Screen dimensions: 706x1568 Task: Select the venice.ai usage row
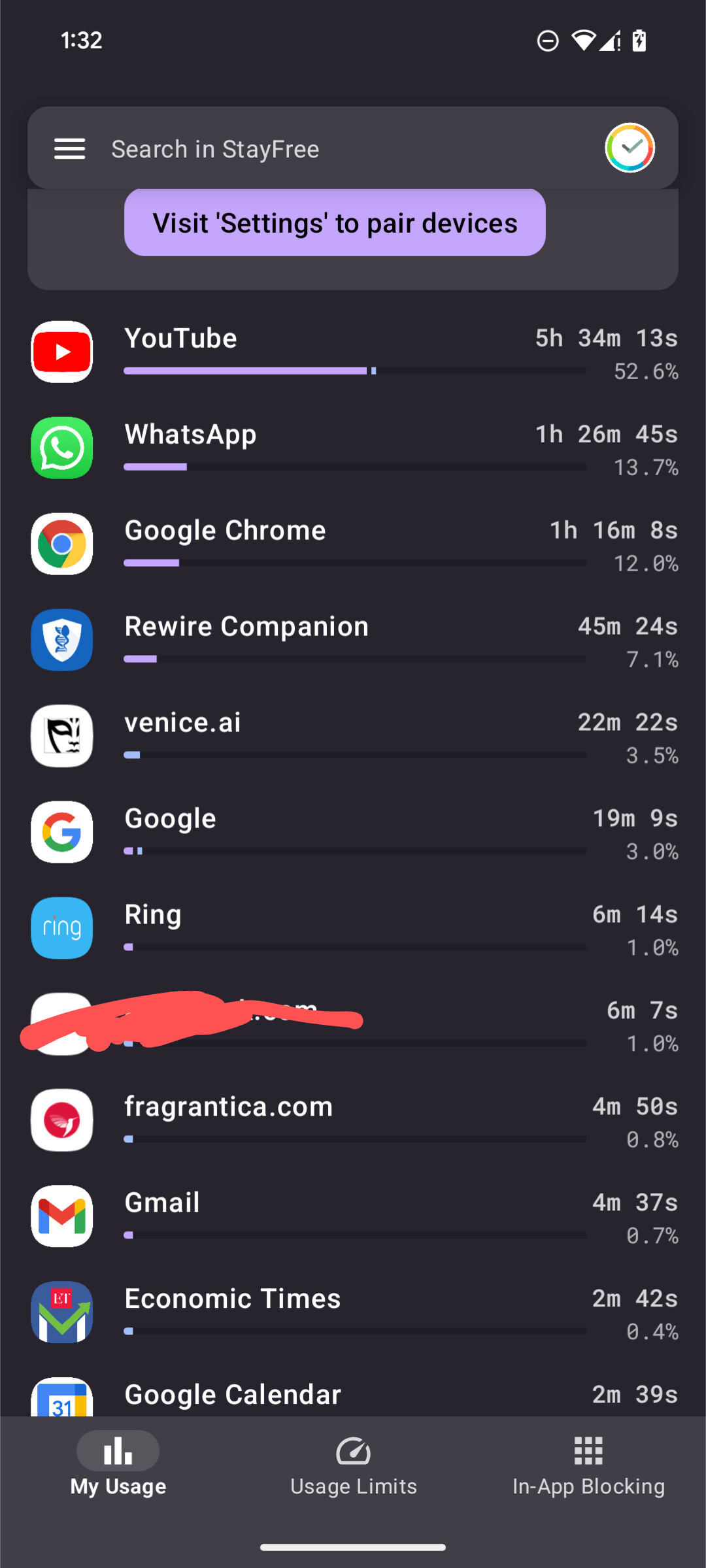(353, 737)
